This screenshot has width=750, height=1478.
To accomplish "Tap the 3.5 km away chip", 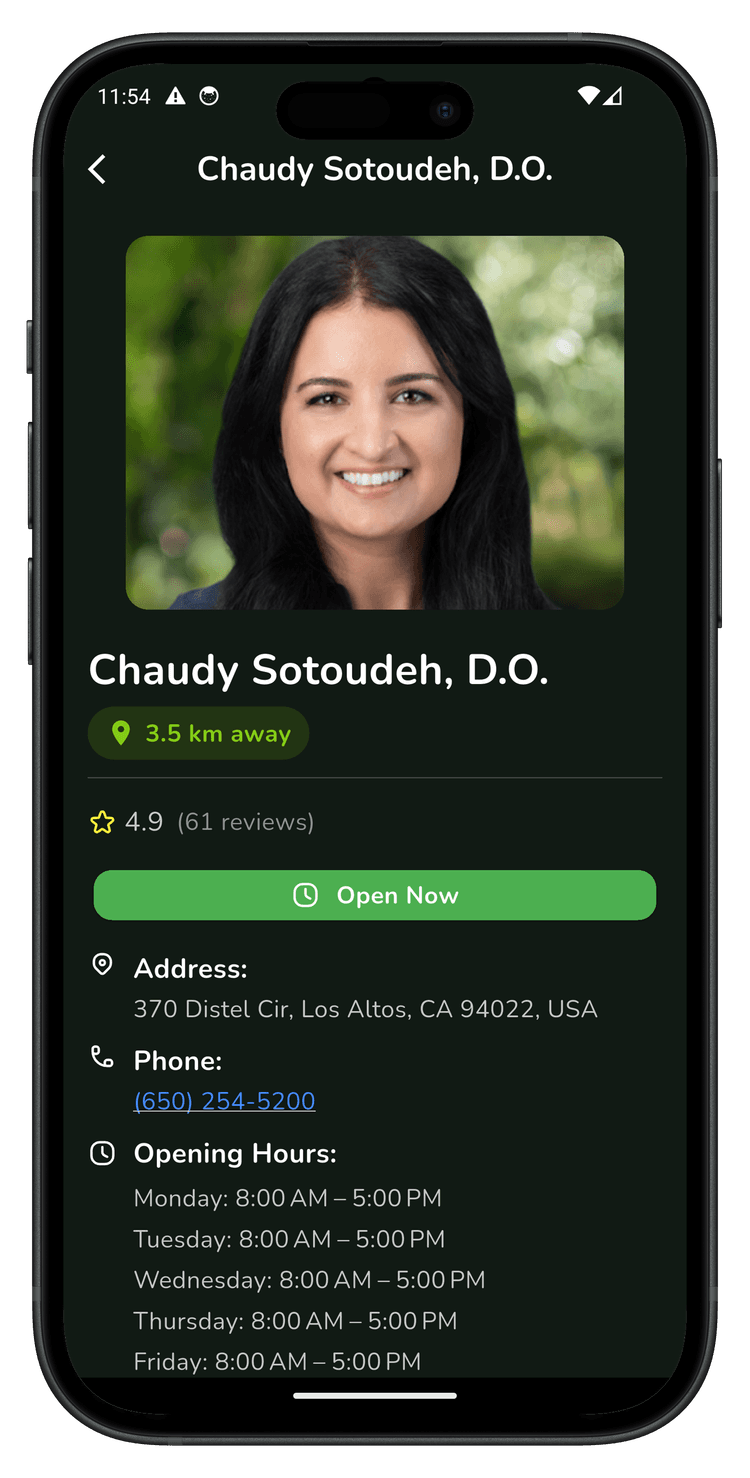I will [199, 734].
